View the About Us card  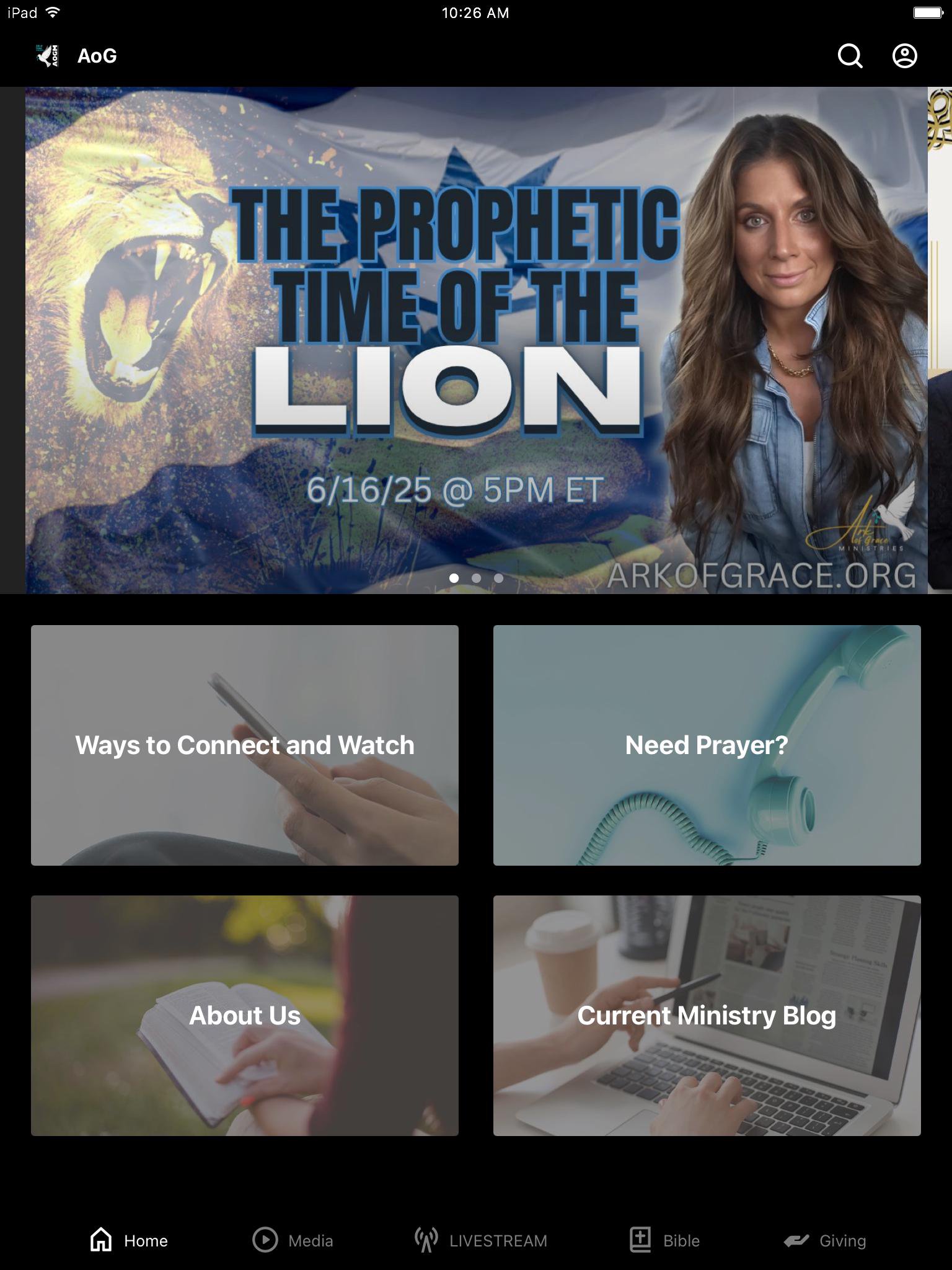point(245,1015)
